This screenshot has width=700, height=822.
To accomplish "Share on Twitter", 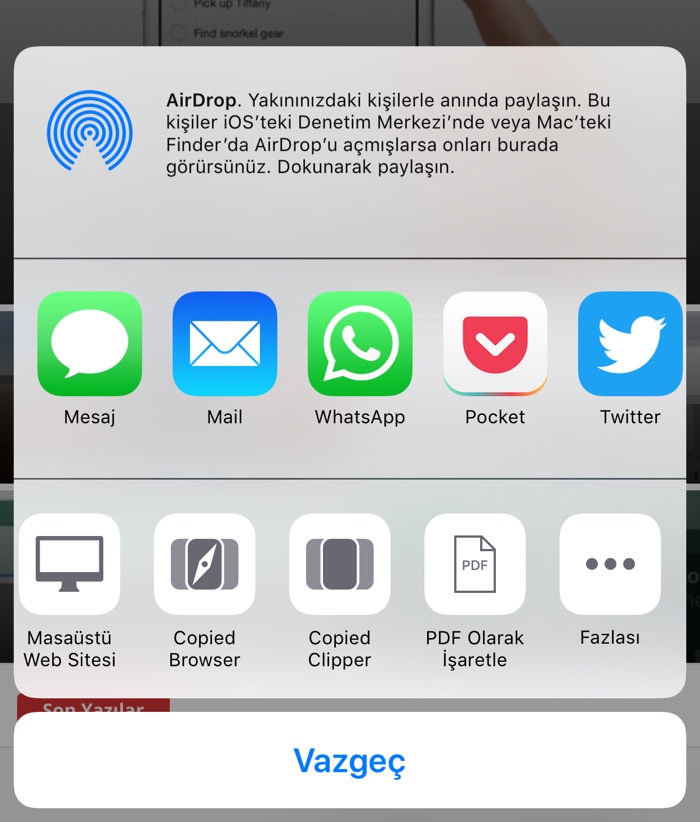I will (x=630, y=344).
